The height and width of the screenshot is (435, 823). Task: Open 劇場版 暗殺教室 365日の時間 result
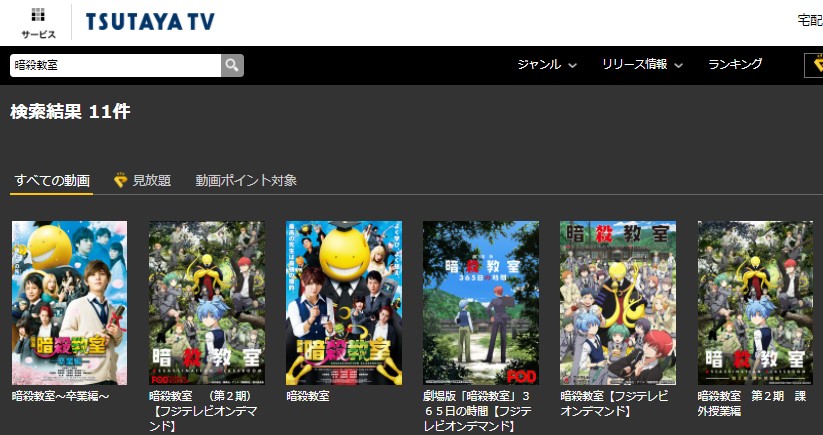[x=480, y=303]
